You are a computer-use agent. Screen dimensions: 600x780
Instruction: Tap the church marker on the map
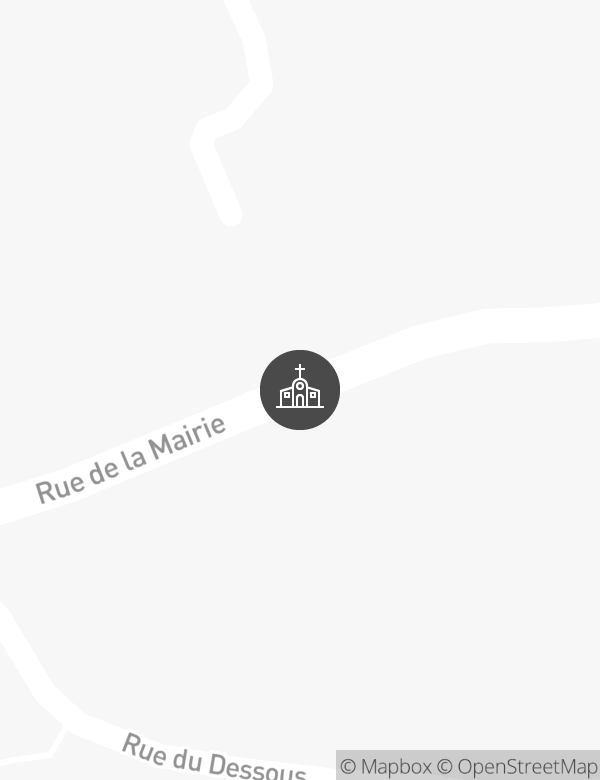[300, 390]
